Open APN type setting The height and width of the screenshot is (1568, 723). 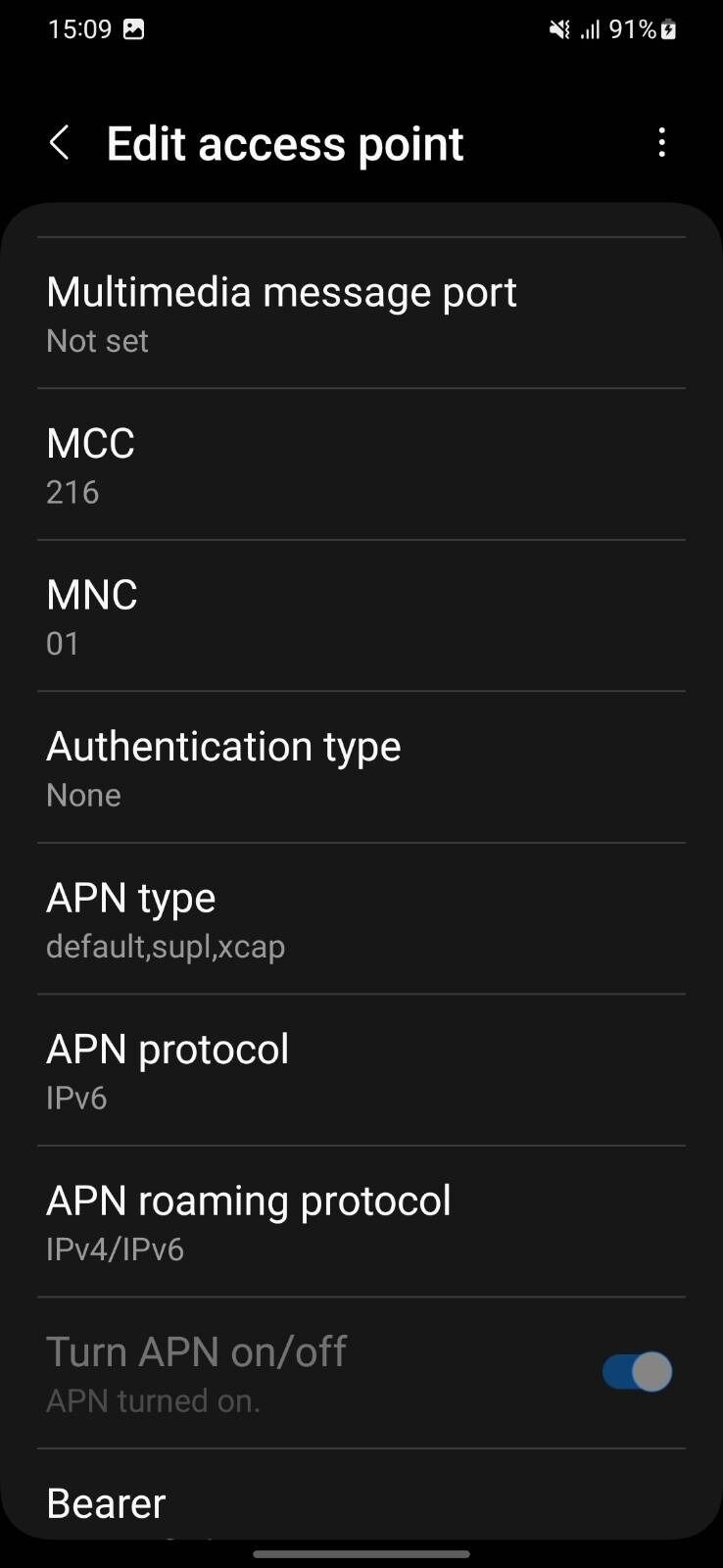(x=361, y=919)
